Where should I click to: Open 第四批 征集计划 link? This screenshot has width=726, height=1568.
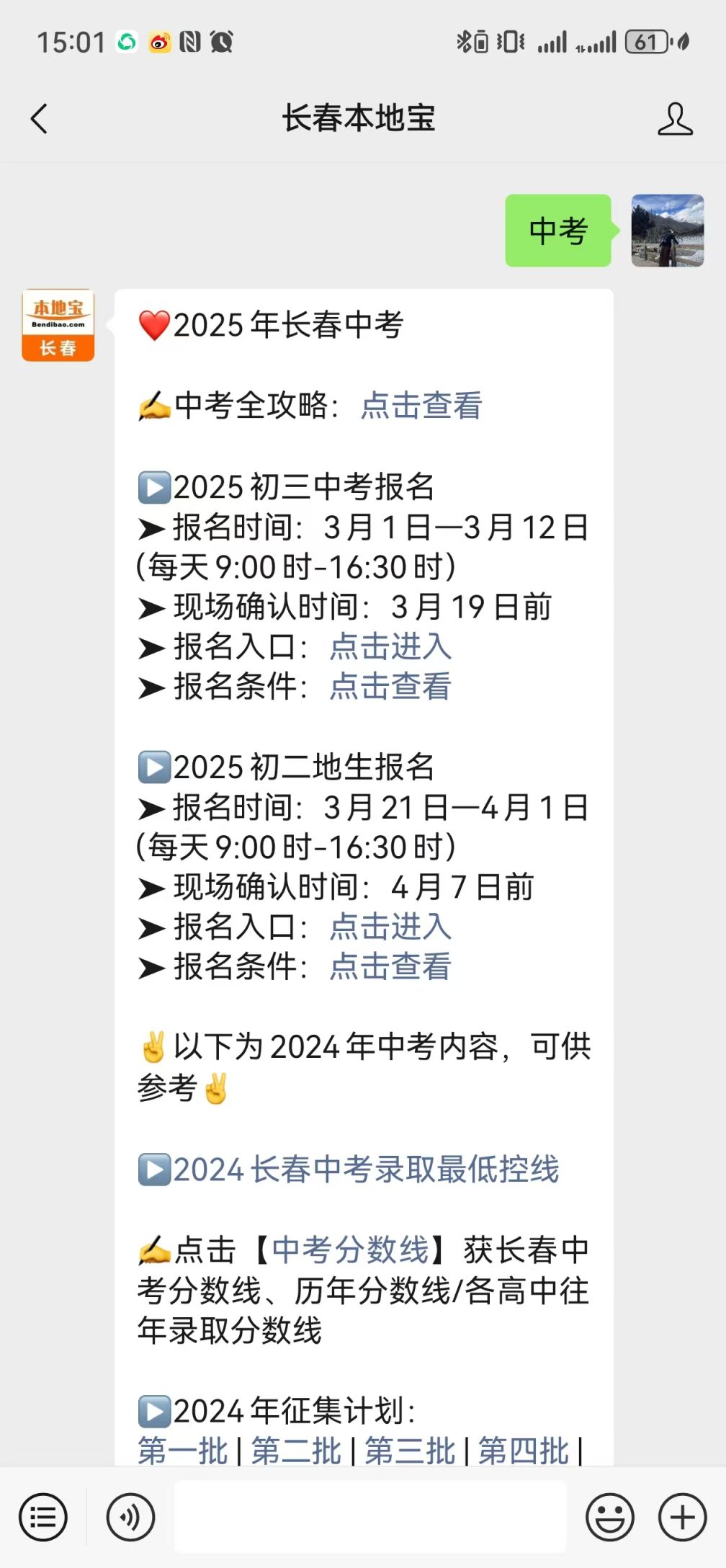coord(524,1450)
